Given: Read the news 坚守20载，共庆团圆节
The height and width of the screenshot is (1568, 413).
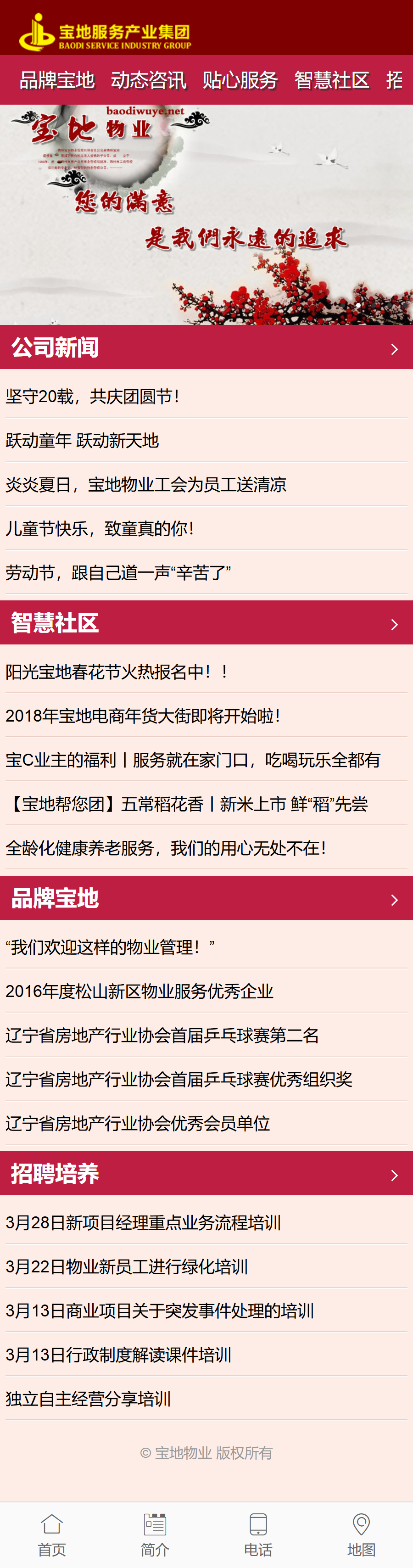Looking at the screenshot, I should click(92, 397).
